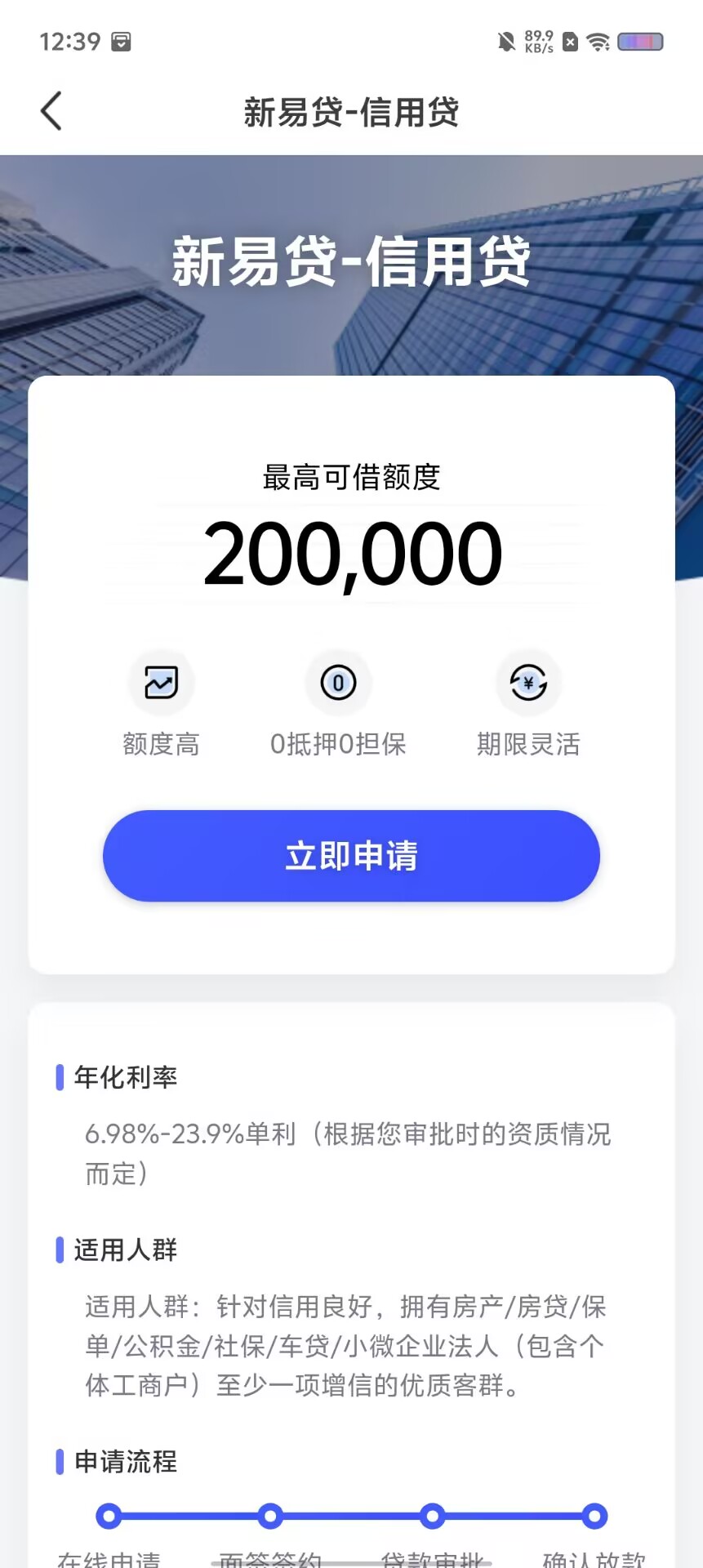Tap the 立即申请 button to apply
703x1568 pixels.
coord(351,856)
